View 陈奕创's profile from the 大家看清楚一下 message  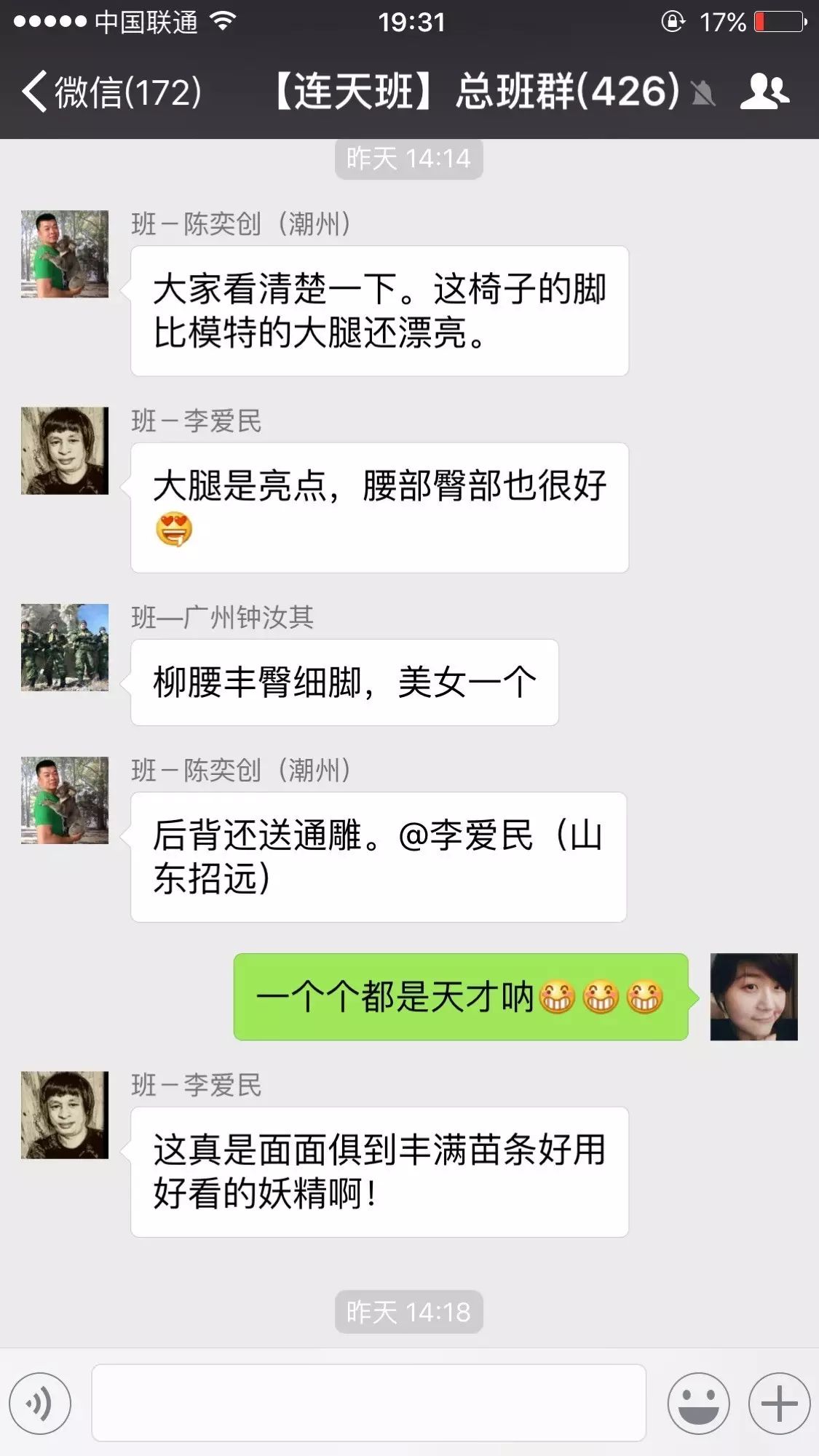point(65,254)
